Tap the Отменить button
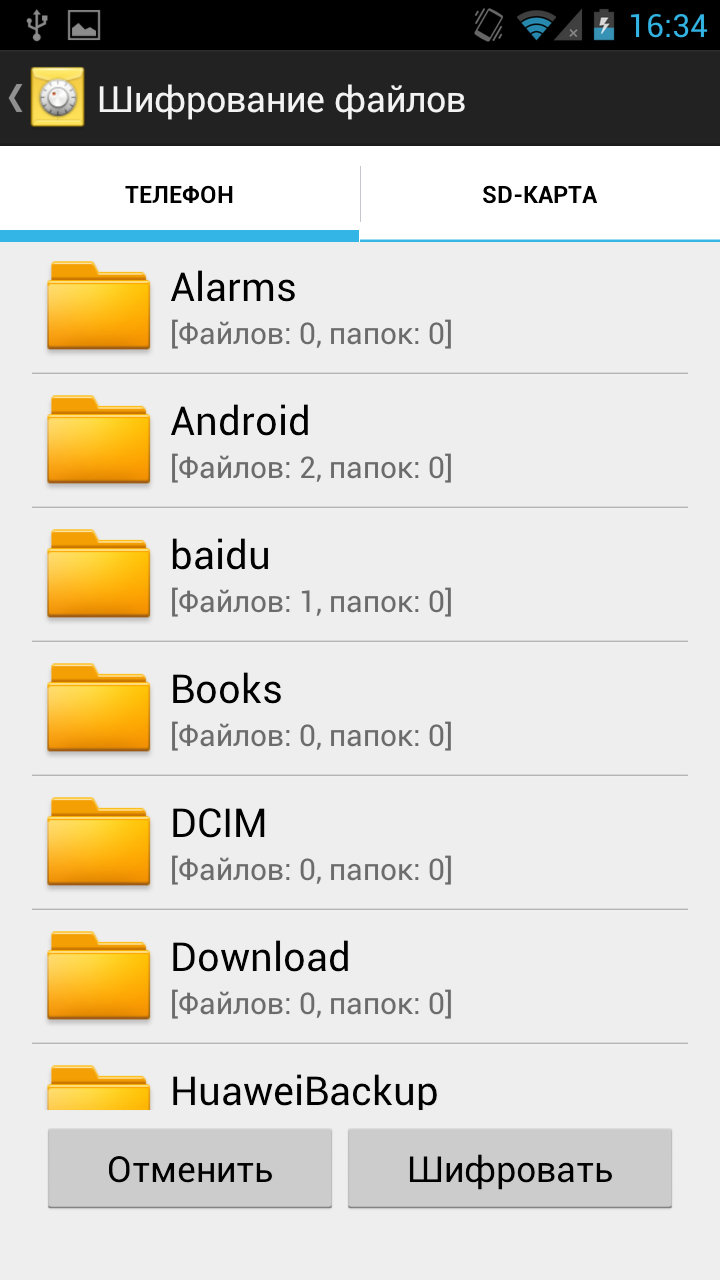 (x=190, y=1169)
